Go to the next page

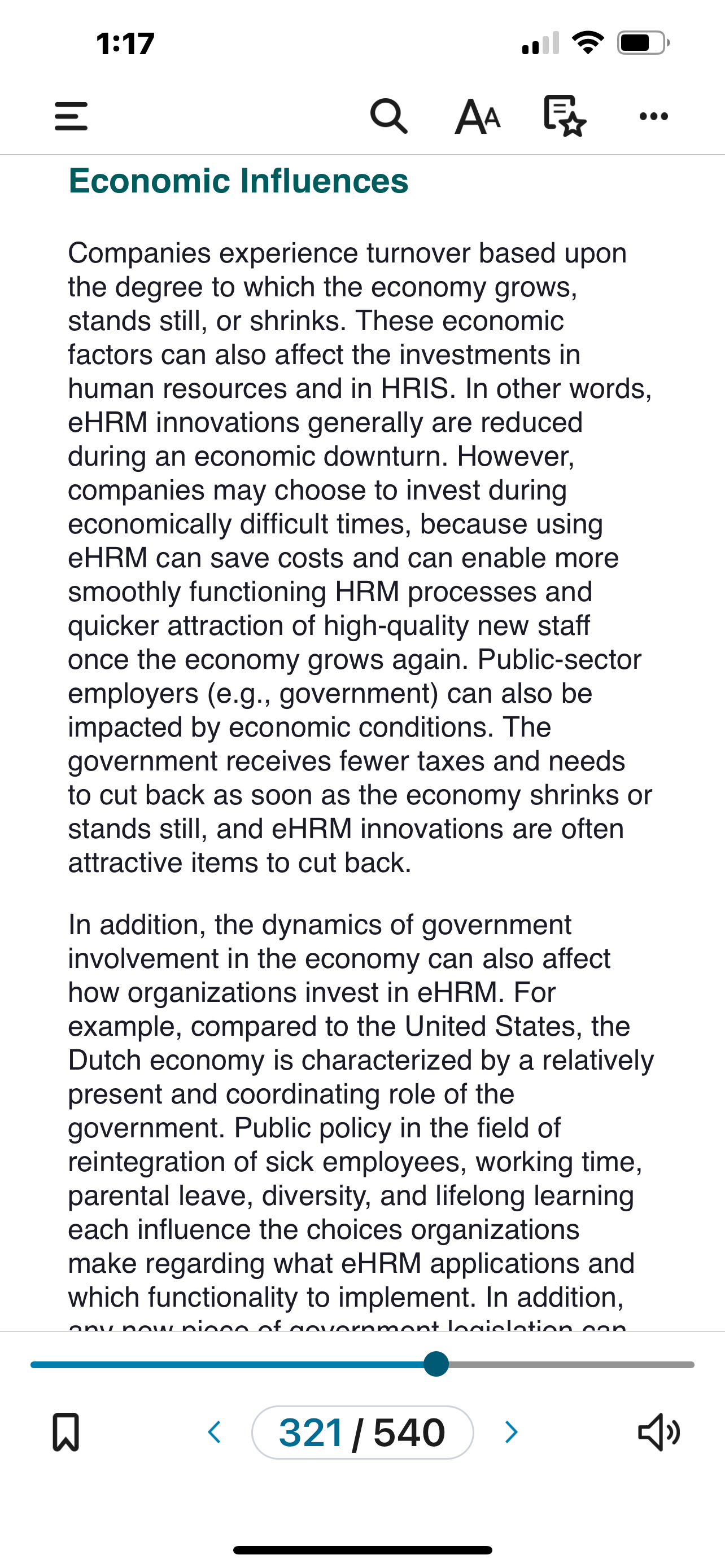(x=512, y=1433)
